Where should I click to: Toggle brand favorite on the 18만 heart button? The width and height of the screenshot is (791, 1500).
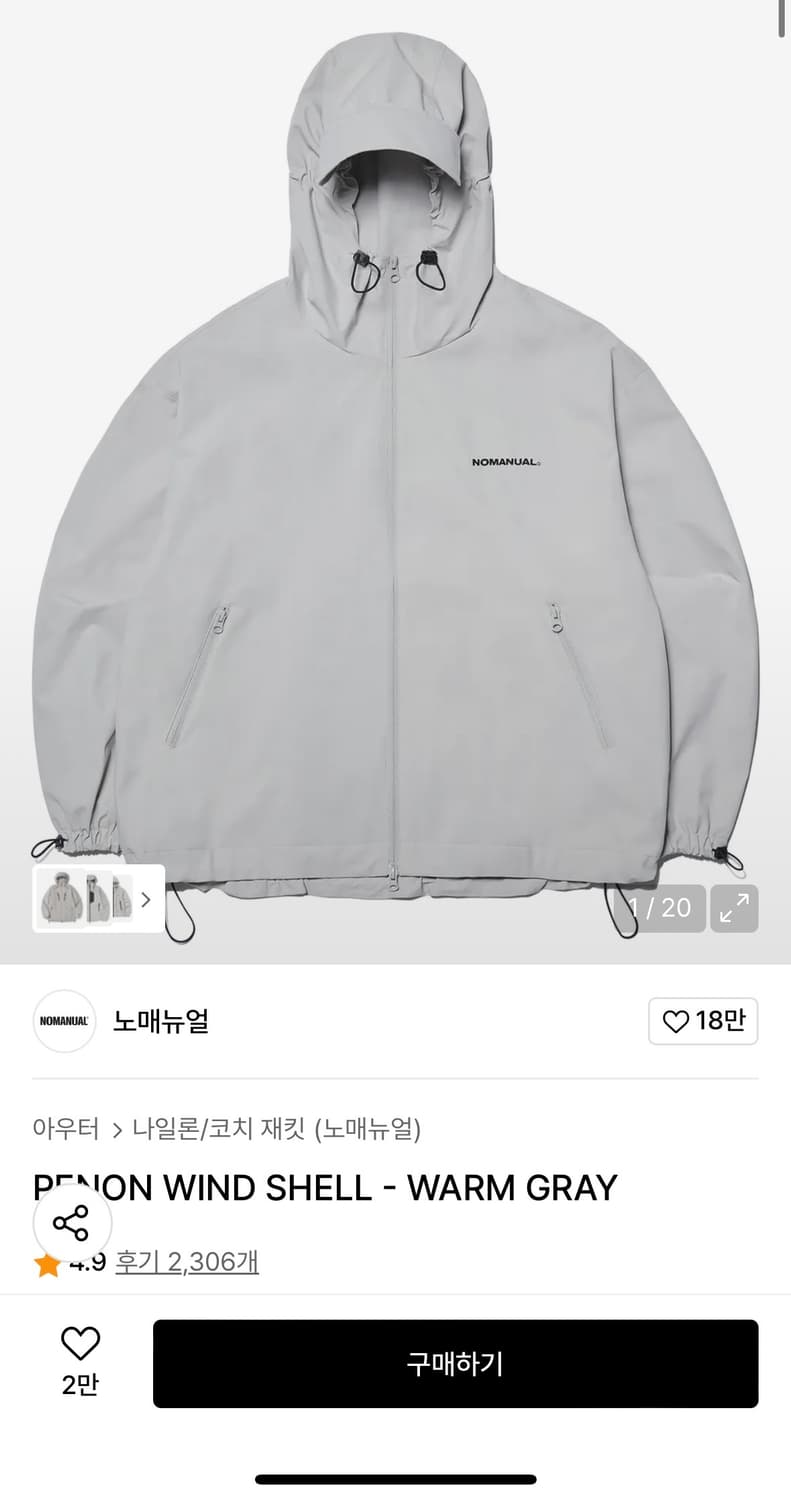coord(703,1021)
